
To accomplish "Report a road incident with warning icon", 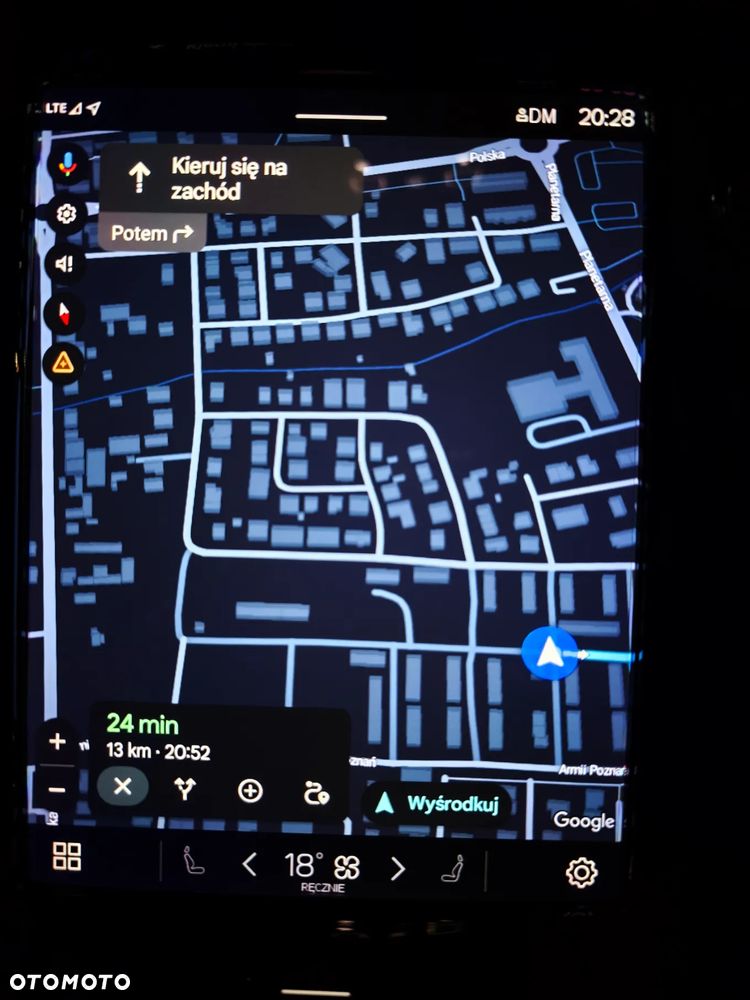I will [64, 362].
